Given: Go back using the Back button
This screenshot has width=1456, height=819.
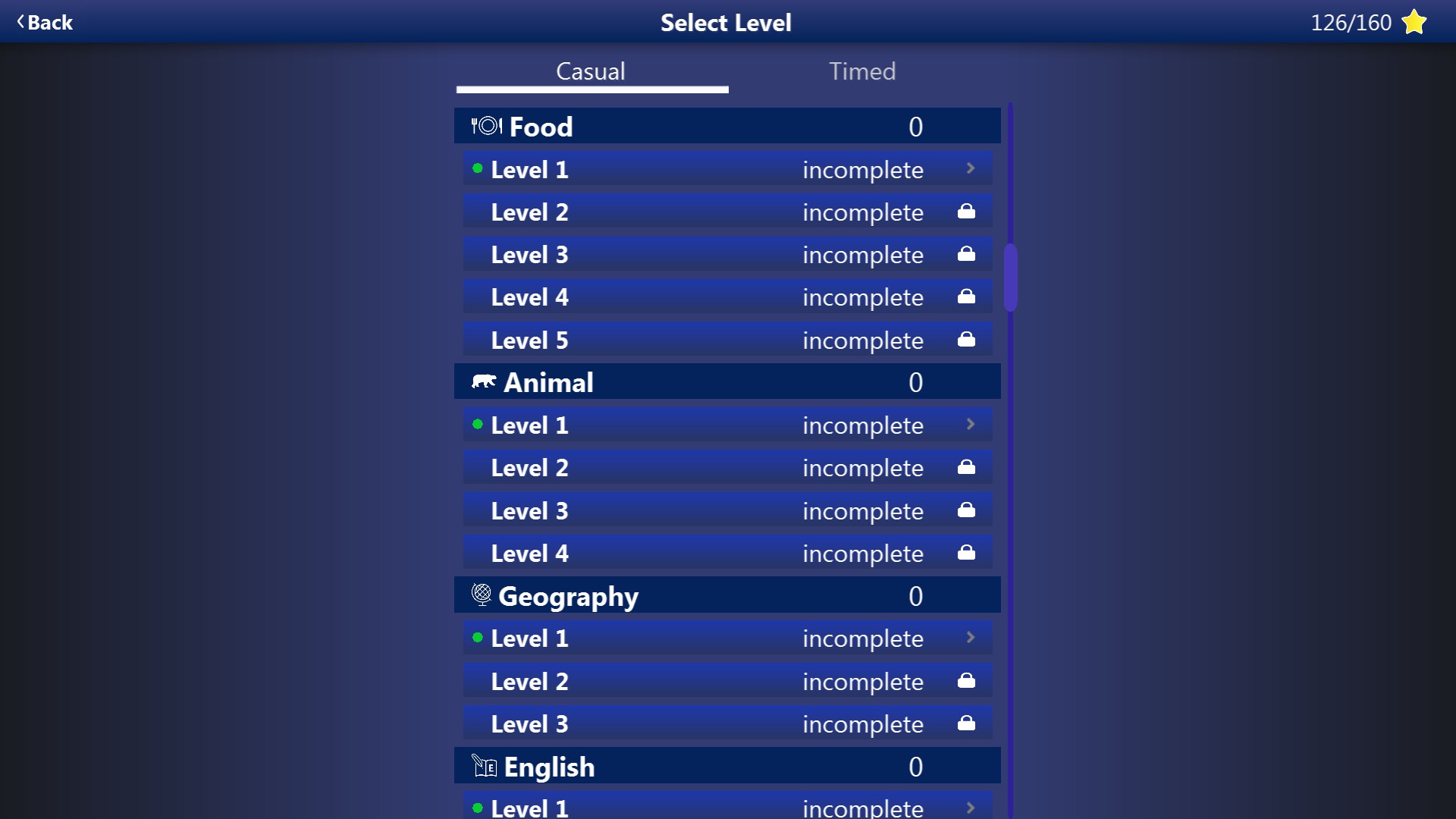Looking at the screenshot, I should point(45,23).
